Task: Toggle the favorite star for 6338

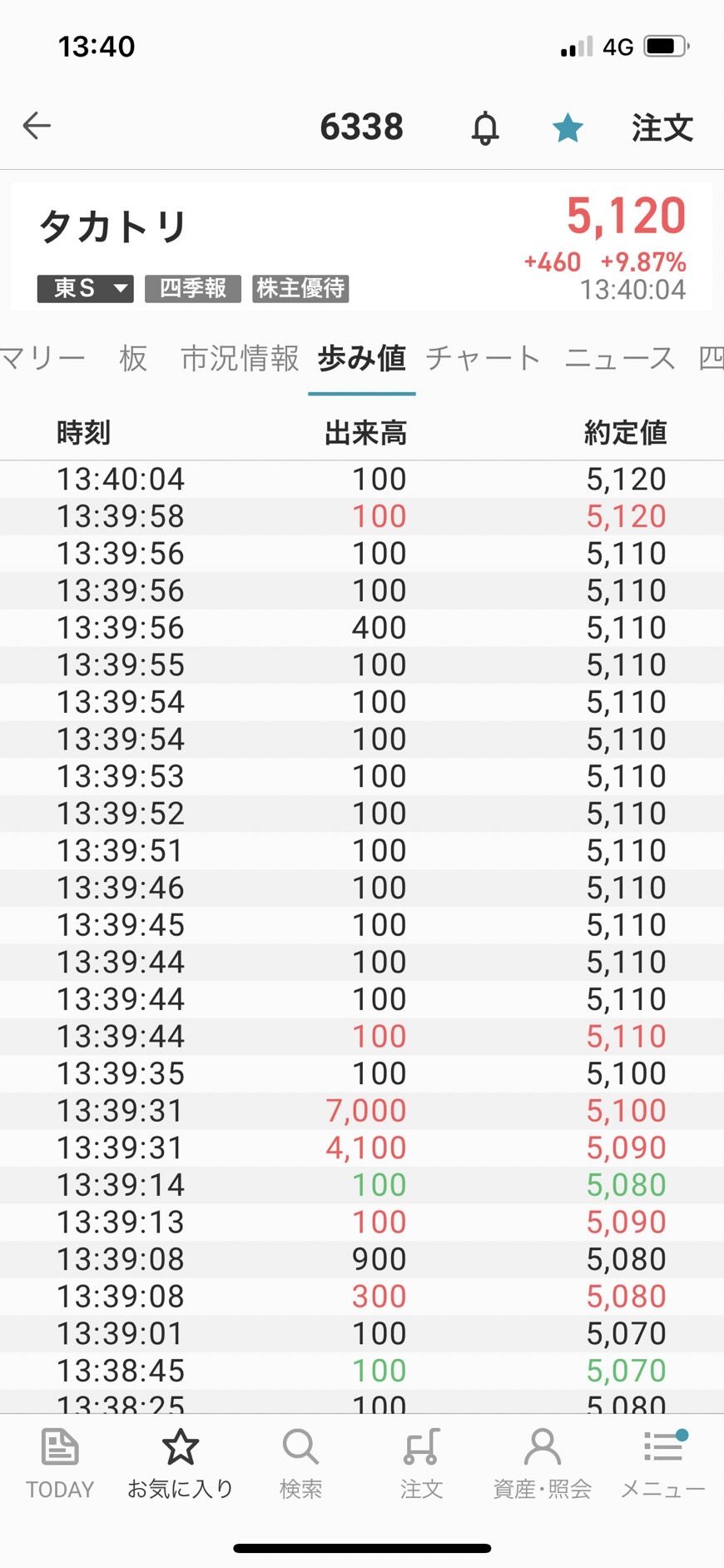Action: 568,128
